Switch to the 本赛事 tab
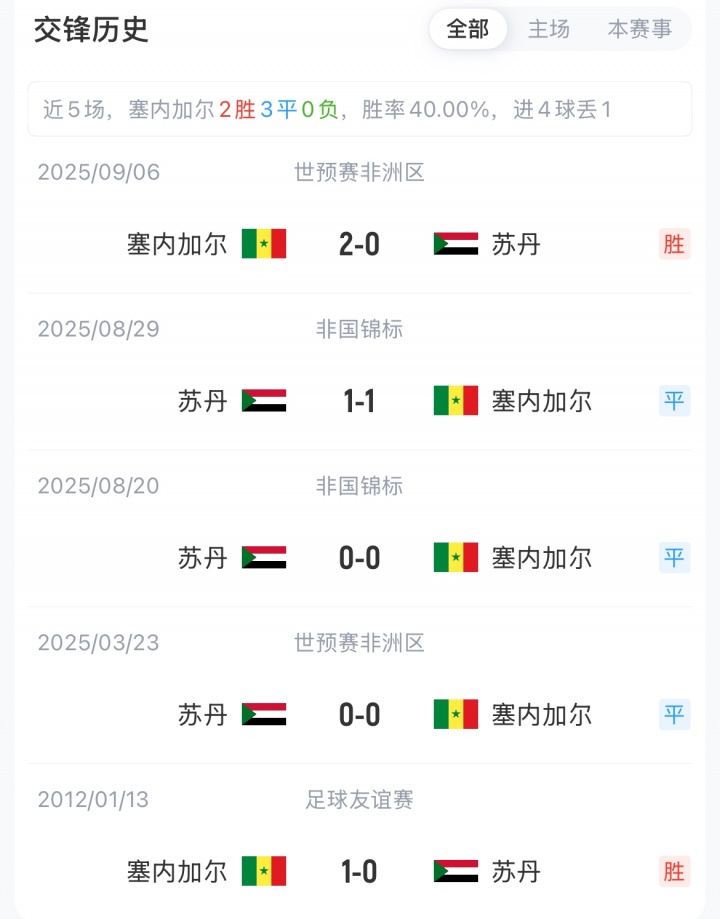720x919 pixels. coord(640,30)
